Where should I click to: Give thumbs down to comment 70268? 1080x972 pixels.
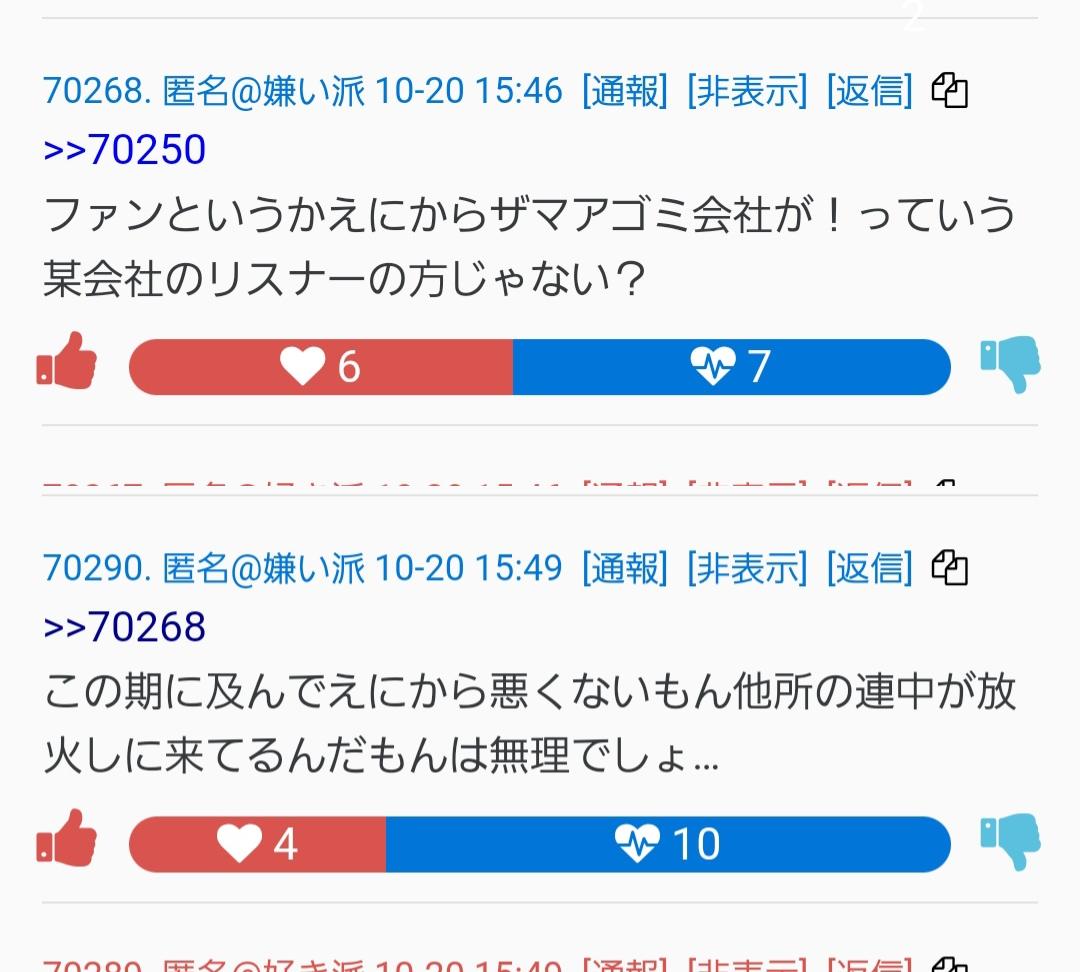point(1011,365)
